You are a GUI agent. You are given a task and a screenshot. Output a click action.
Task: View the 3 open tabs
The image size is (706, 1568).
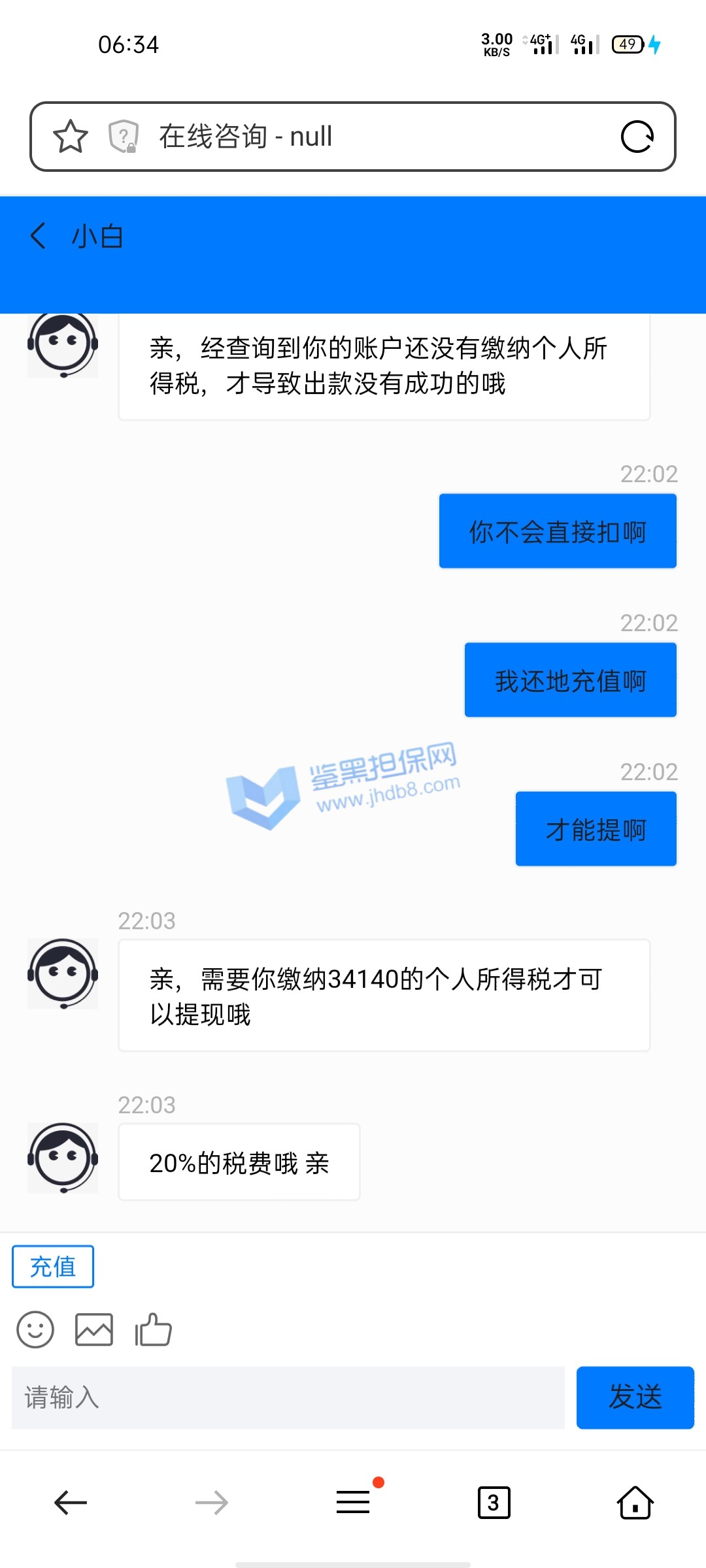(x=494, y=1503)
